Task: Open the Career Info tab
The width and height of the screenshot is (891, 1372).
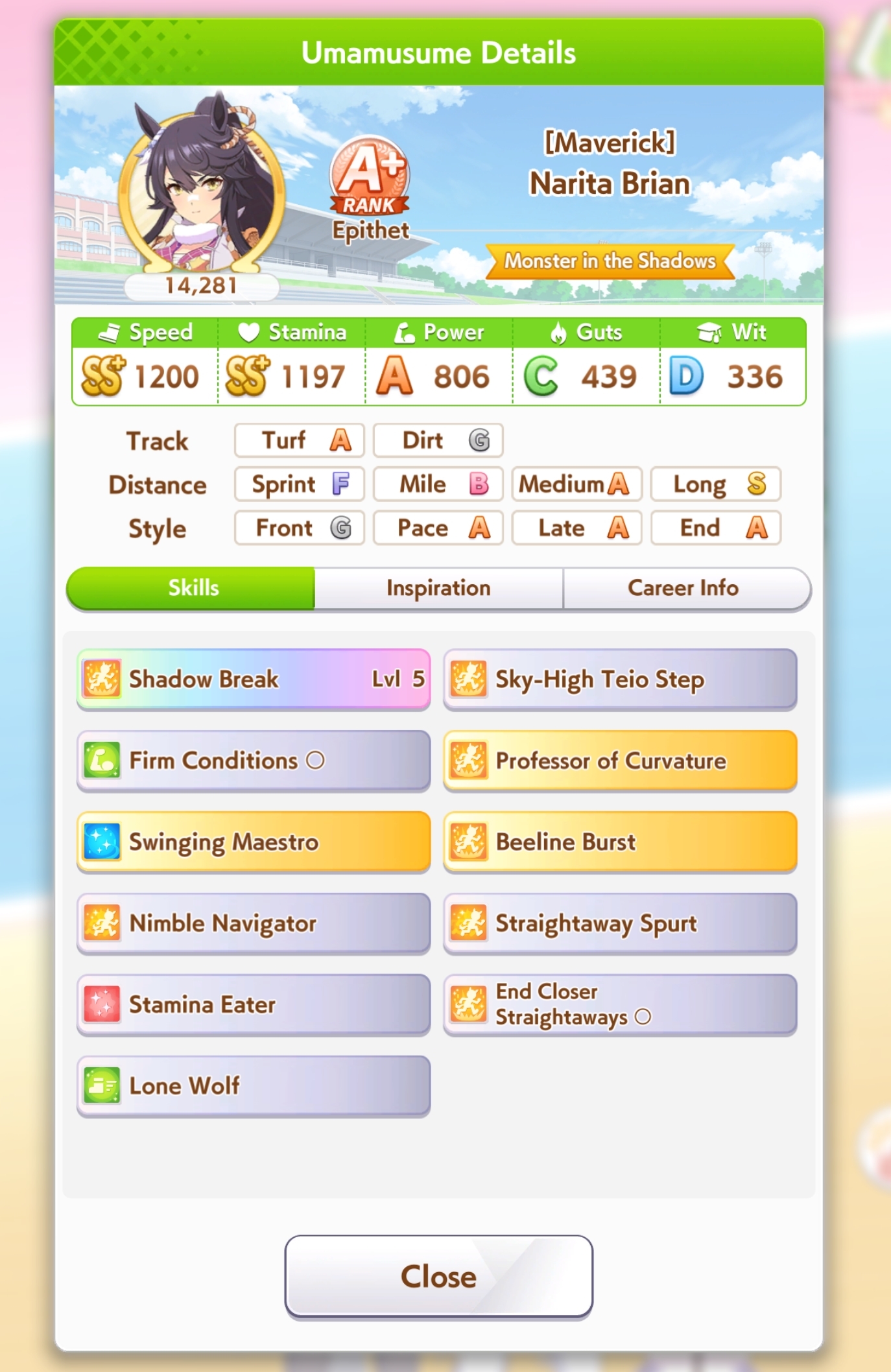Action: coord(686,588)
